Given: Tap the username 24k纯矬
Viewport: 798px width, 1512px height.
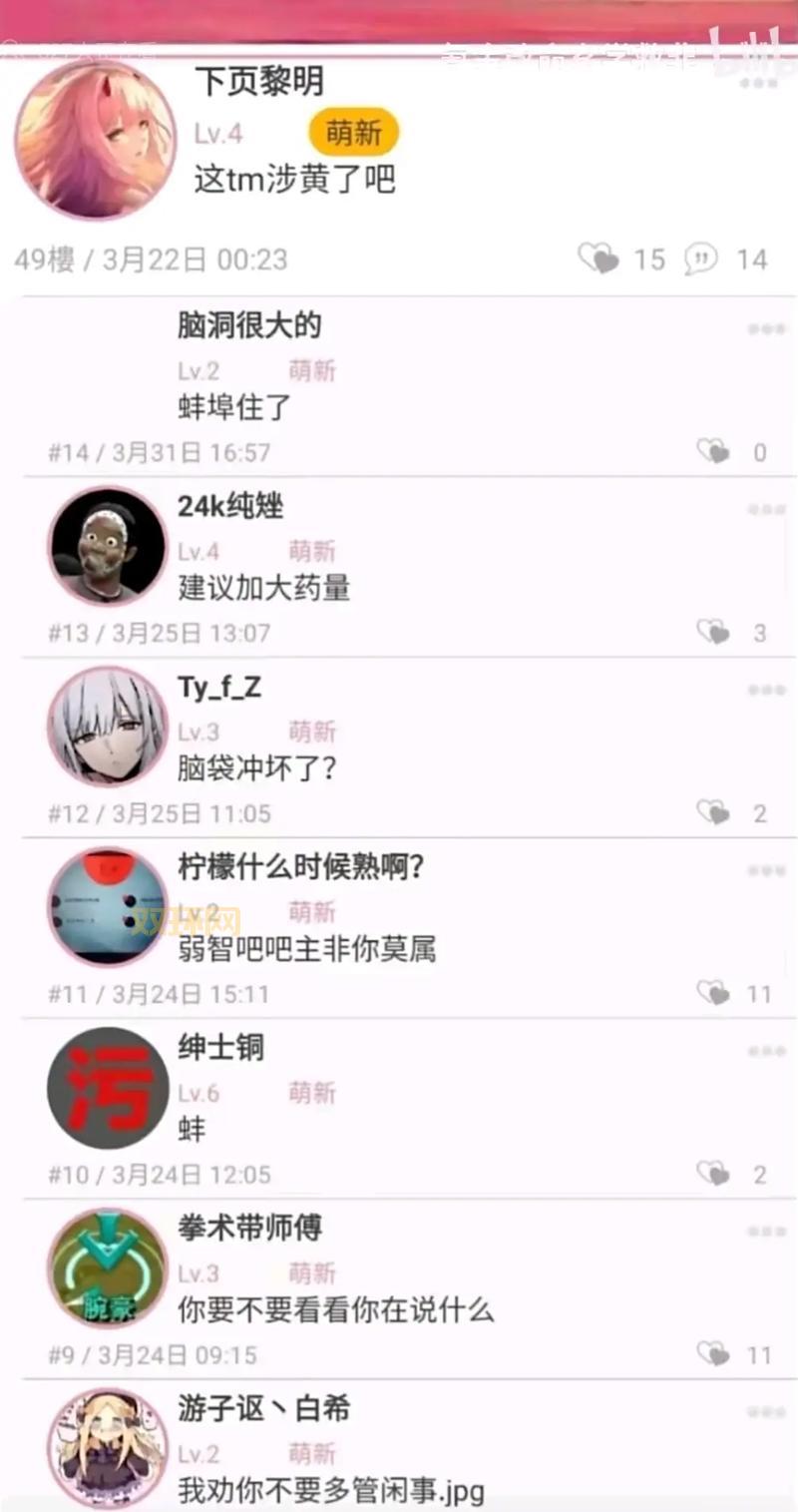Looking at the screenshot, I should click(229, 507).
